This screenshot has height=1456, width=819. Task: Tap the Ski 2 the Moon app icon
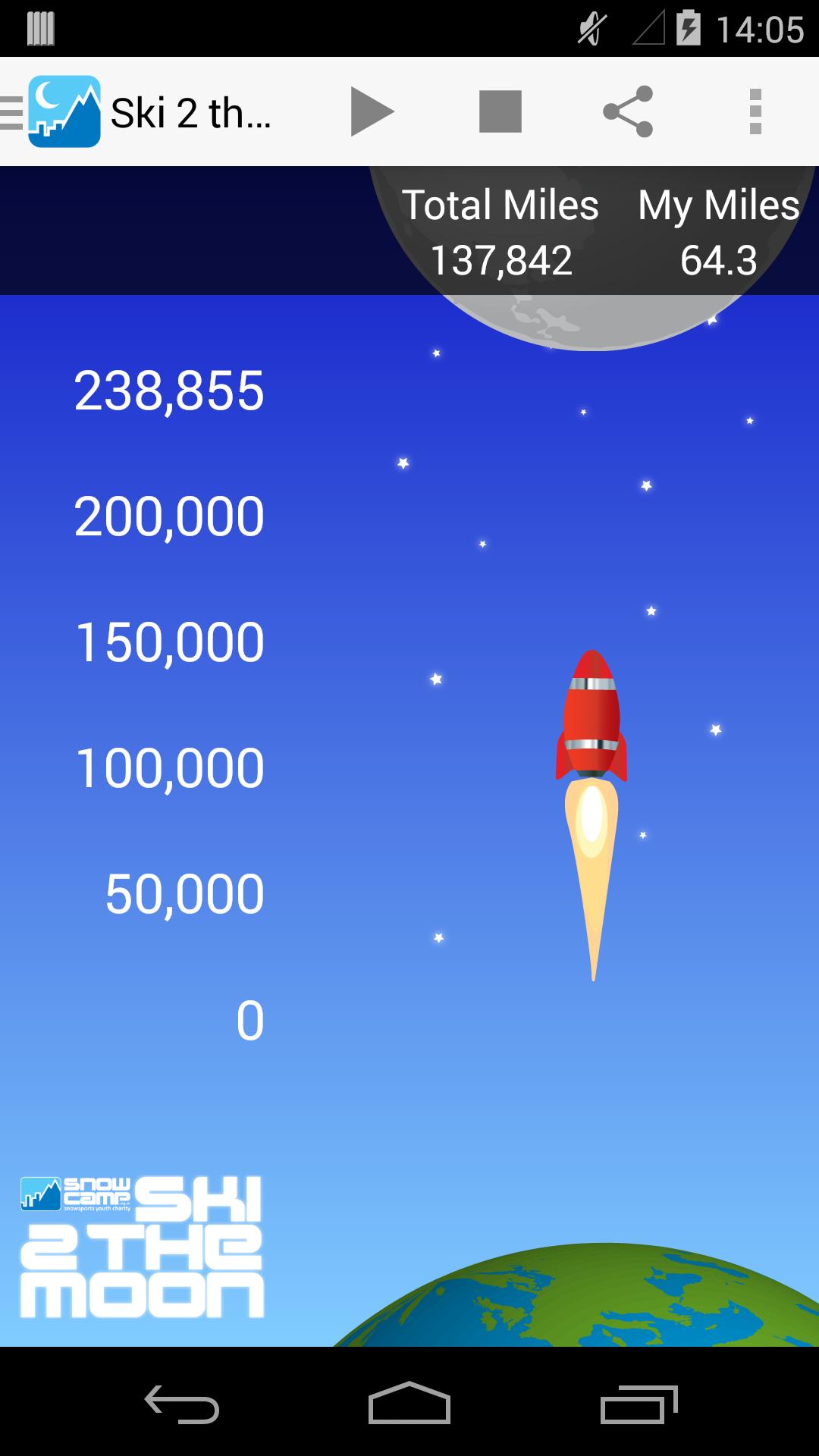tap(64, 111)
